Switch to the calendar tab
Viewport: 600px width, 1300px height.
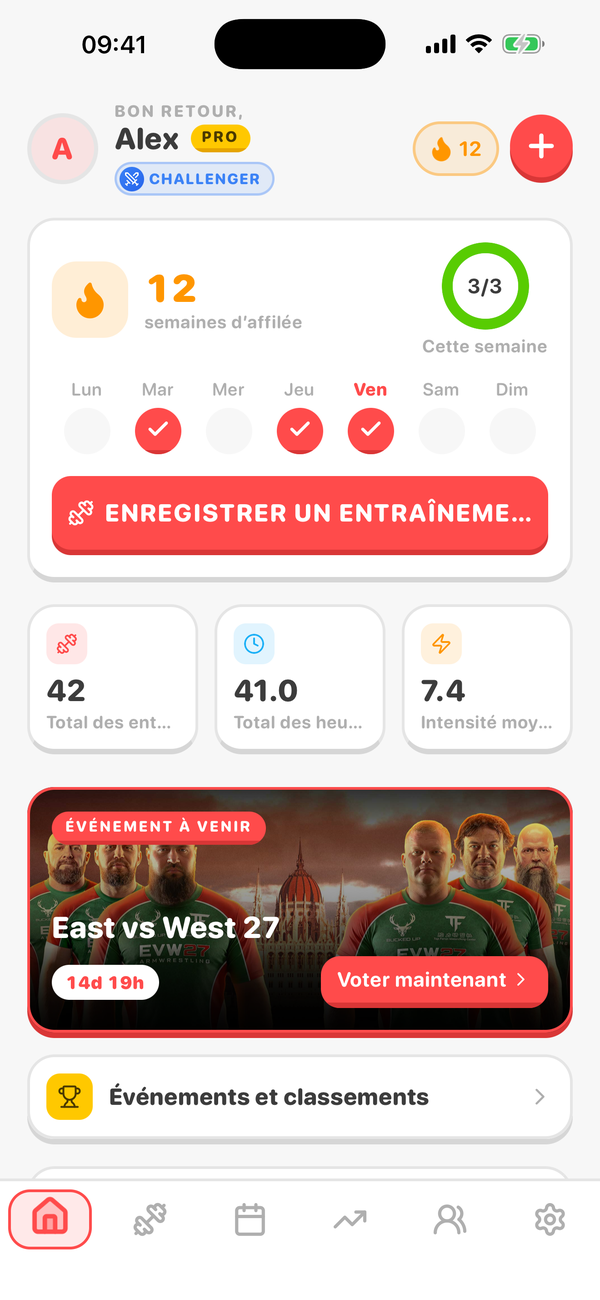250,1220
